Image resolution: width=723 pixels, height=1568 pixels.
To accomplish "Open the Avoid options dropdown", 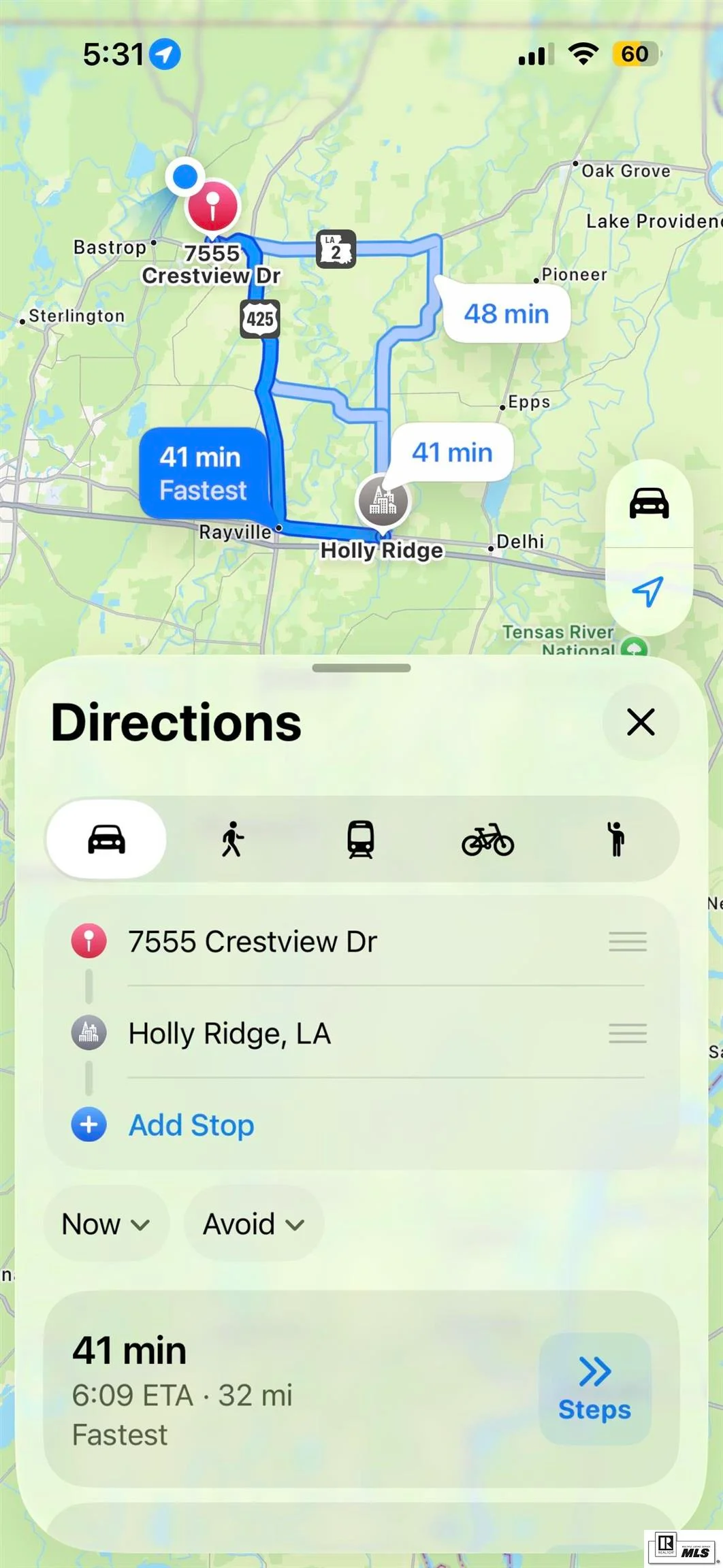I will 253,1224.
